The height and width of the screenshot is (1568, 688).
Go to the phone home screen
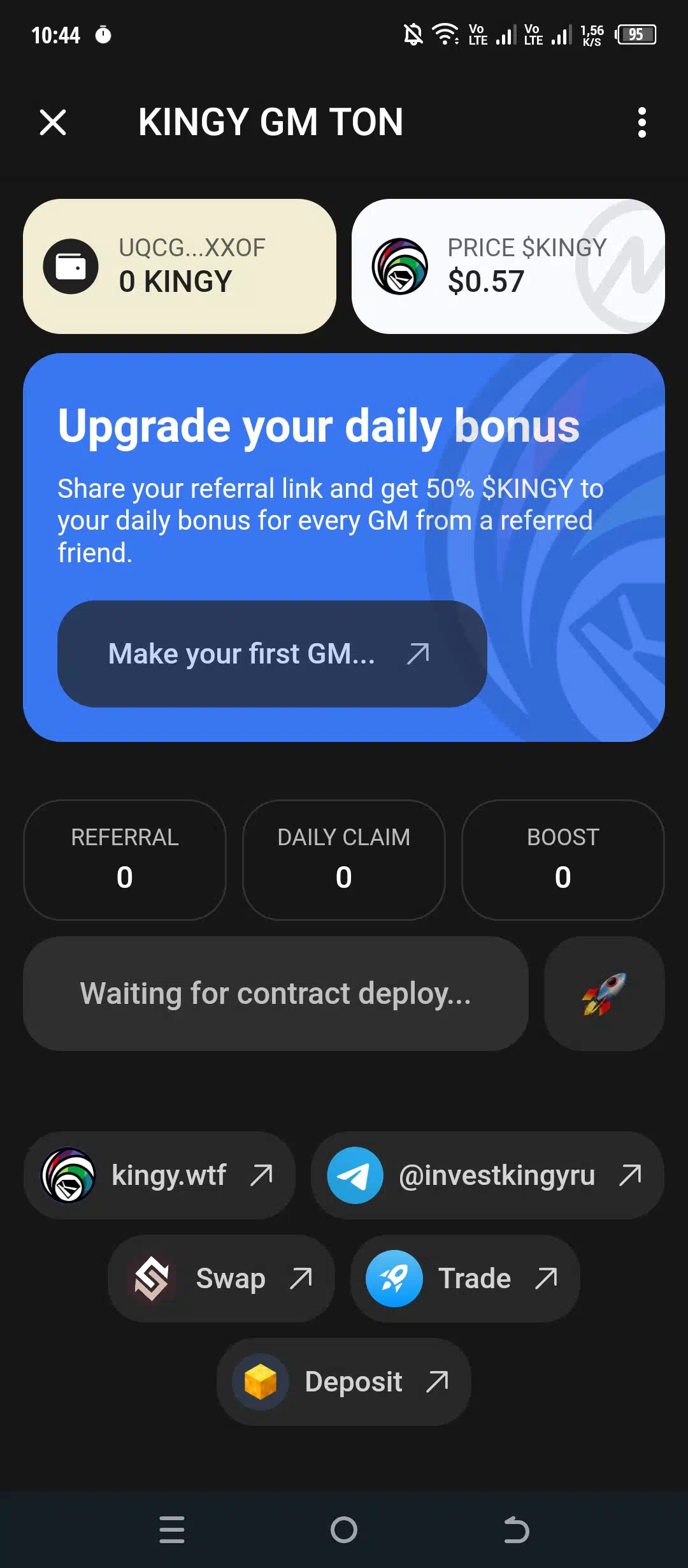point(344,1529)
